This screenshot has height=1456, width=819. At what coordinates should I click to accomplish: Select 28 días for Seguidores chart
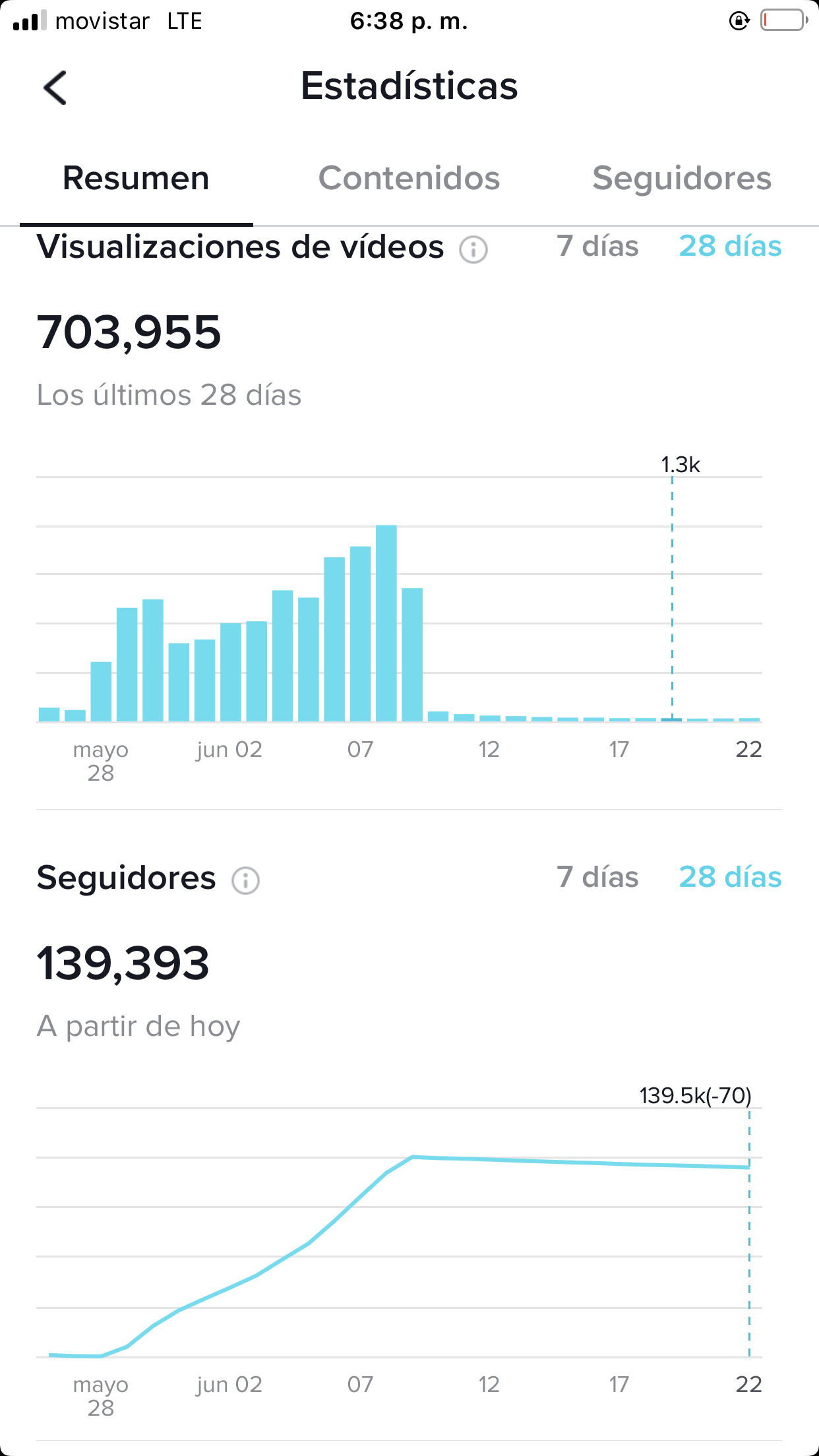731,877
